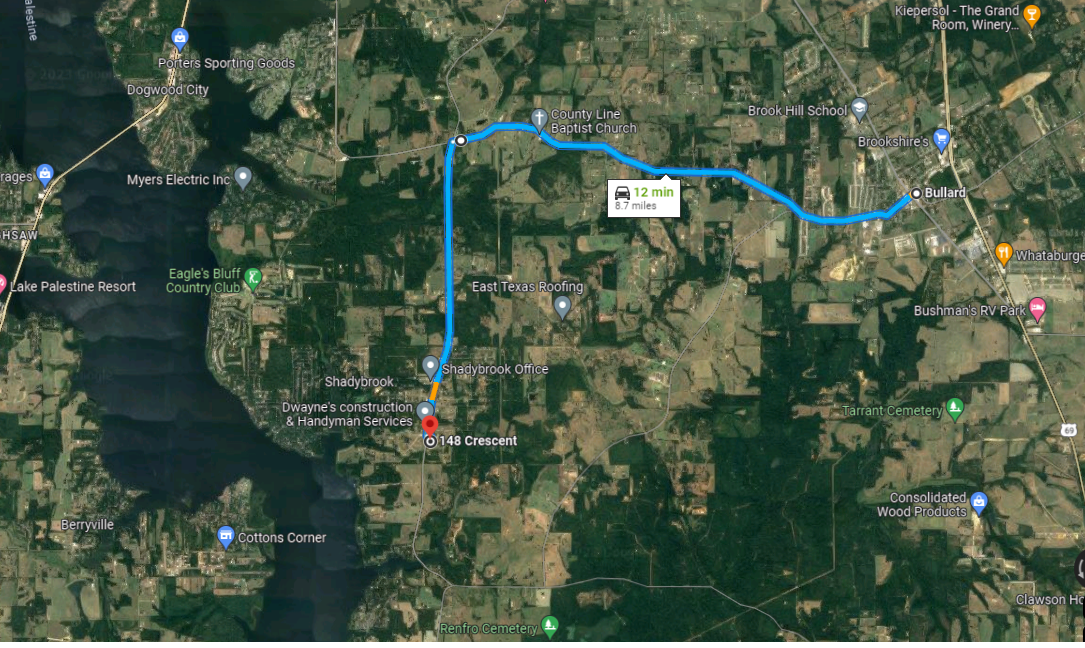View Brook Hill School place details
This screenshot has width=1085, height=648.
(x=860, y=110)
